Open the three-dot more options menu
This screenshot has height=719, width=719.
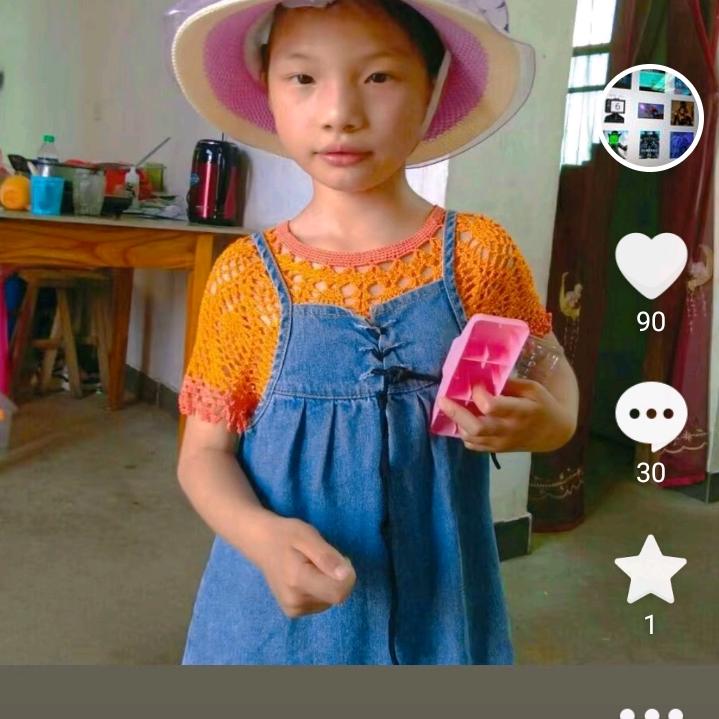pyautogui.click(x=651, y=712)
